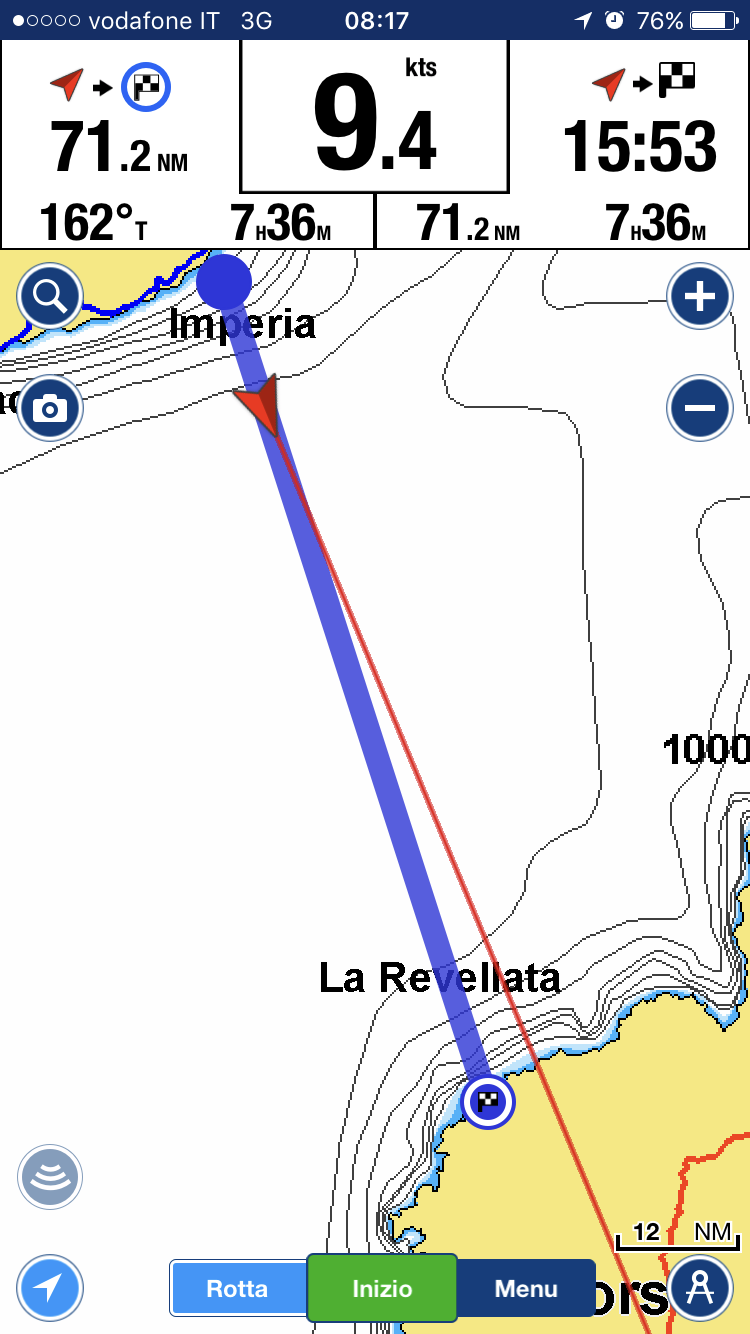The width and height of the screenshot is (750, 1334).
Task: Start navigation with Inizio
Action: point(382,1288)
